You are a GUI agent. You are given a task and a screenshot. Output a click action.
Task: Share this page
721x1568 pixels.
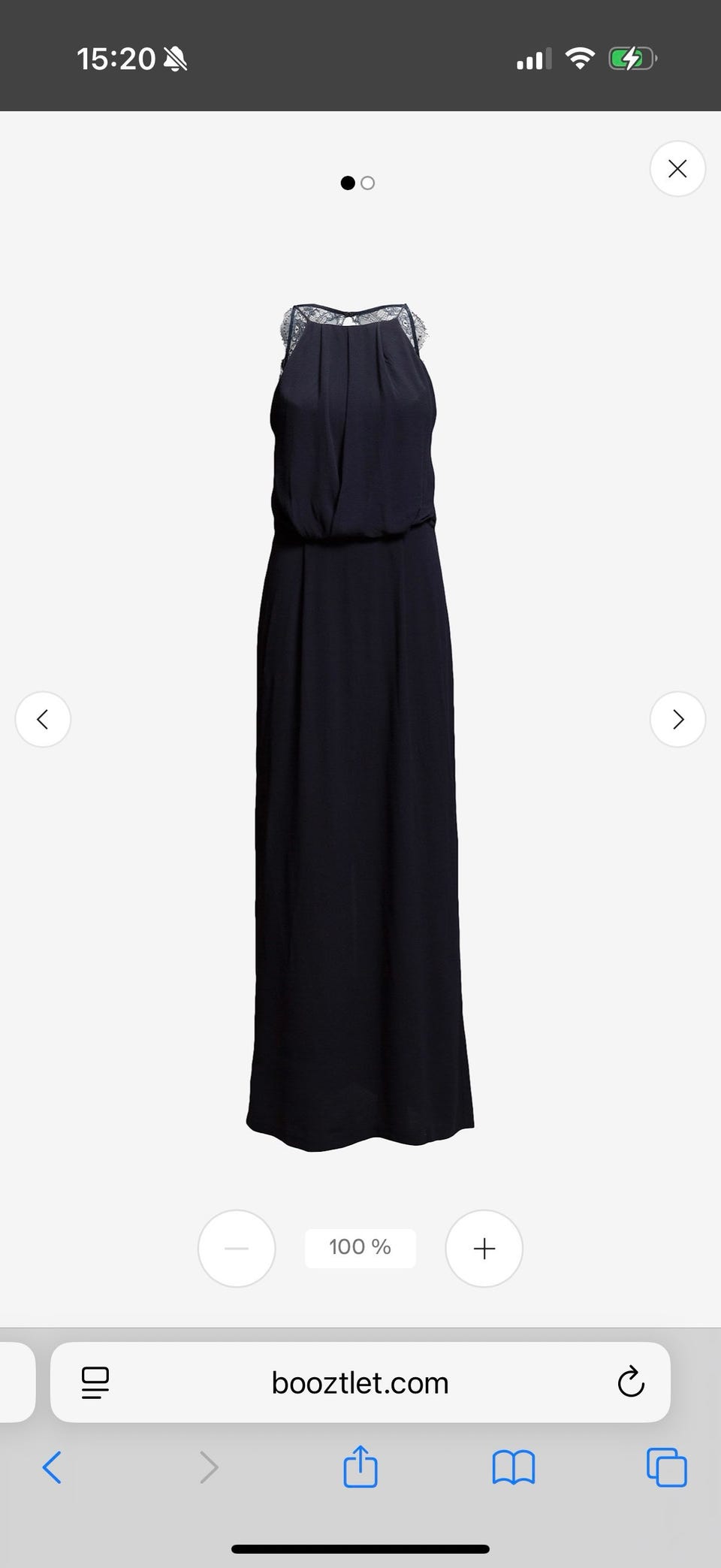(360, 1465)
